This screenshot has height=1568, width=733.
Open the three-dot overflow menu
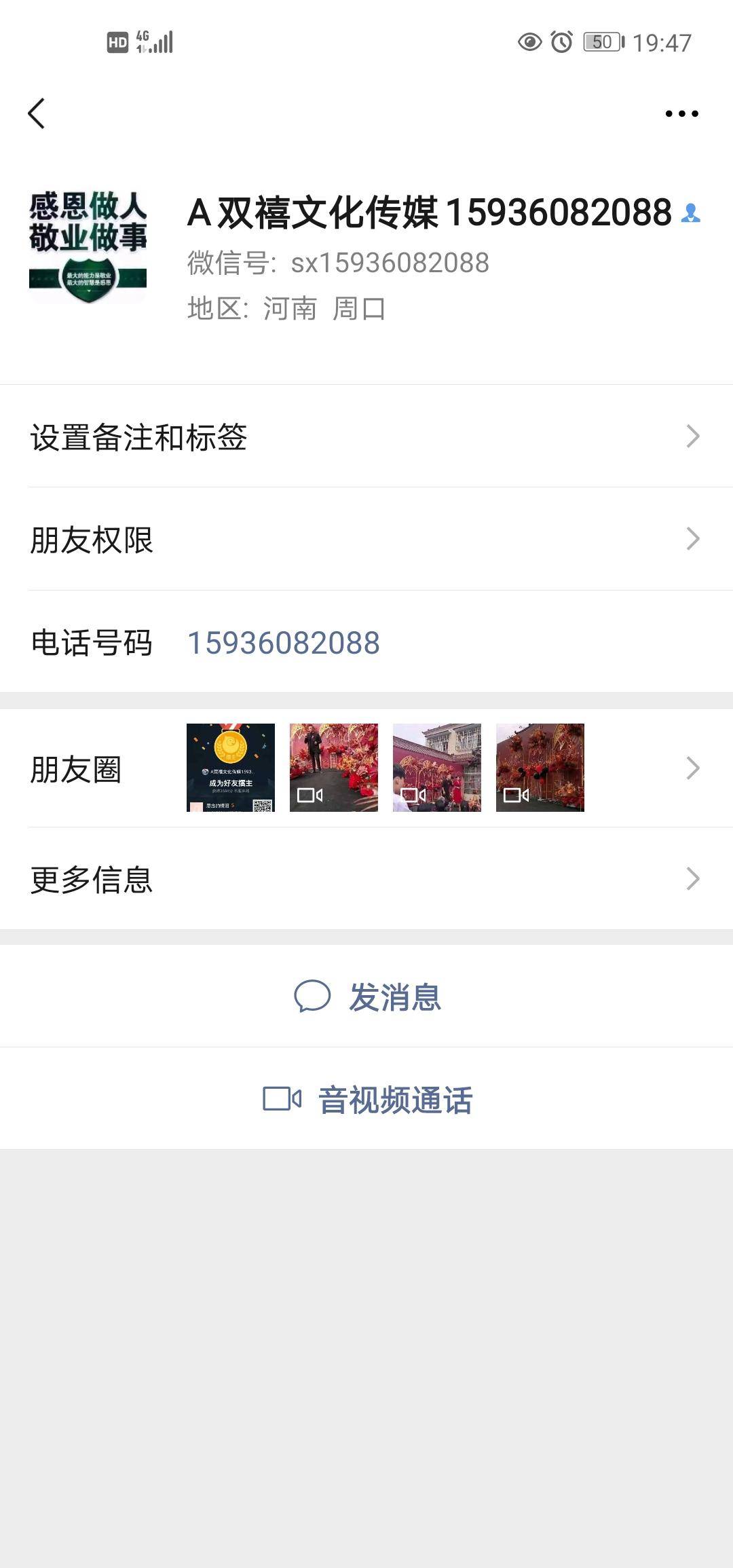[681, 113]
